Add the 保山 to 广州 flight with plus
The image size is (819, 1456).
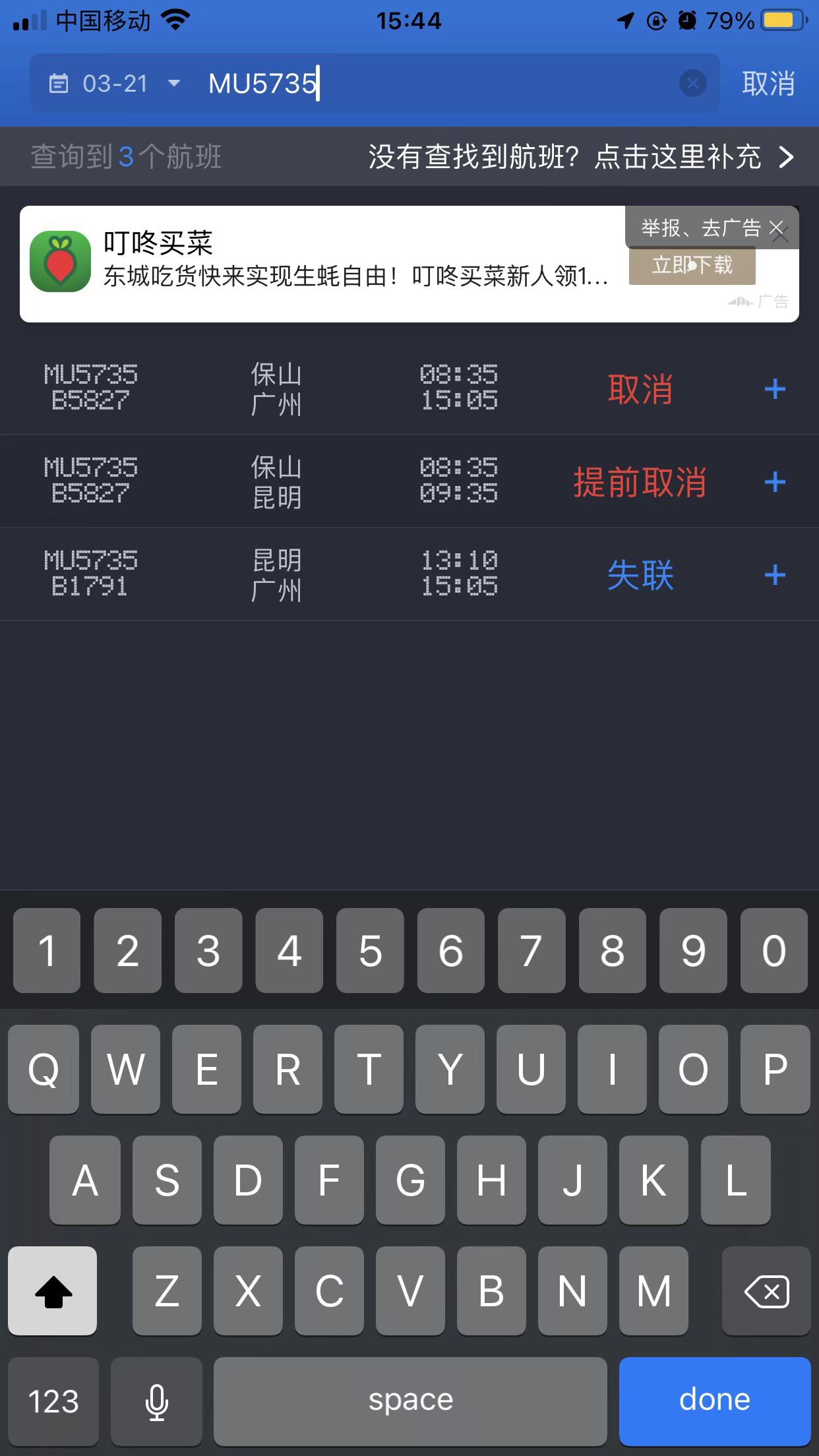pos(775,389)
